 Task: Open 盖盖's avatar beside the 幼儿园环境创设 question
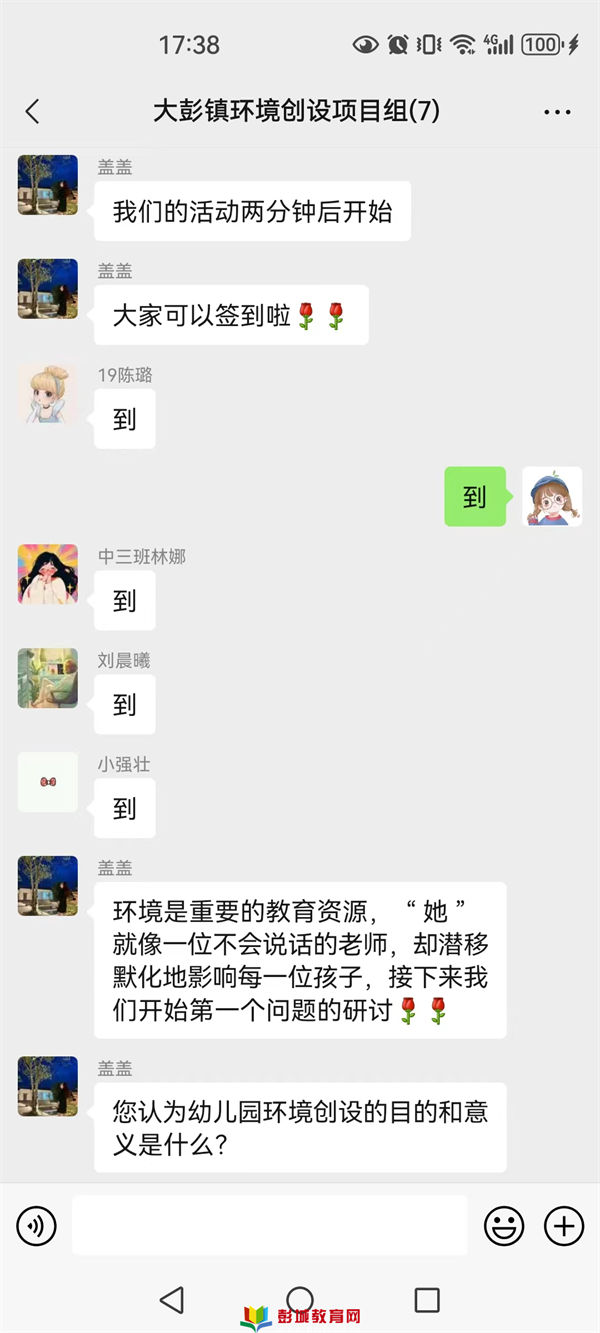pos(48,1086)
